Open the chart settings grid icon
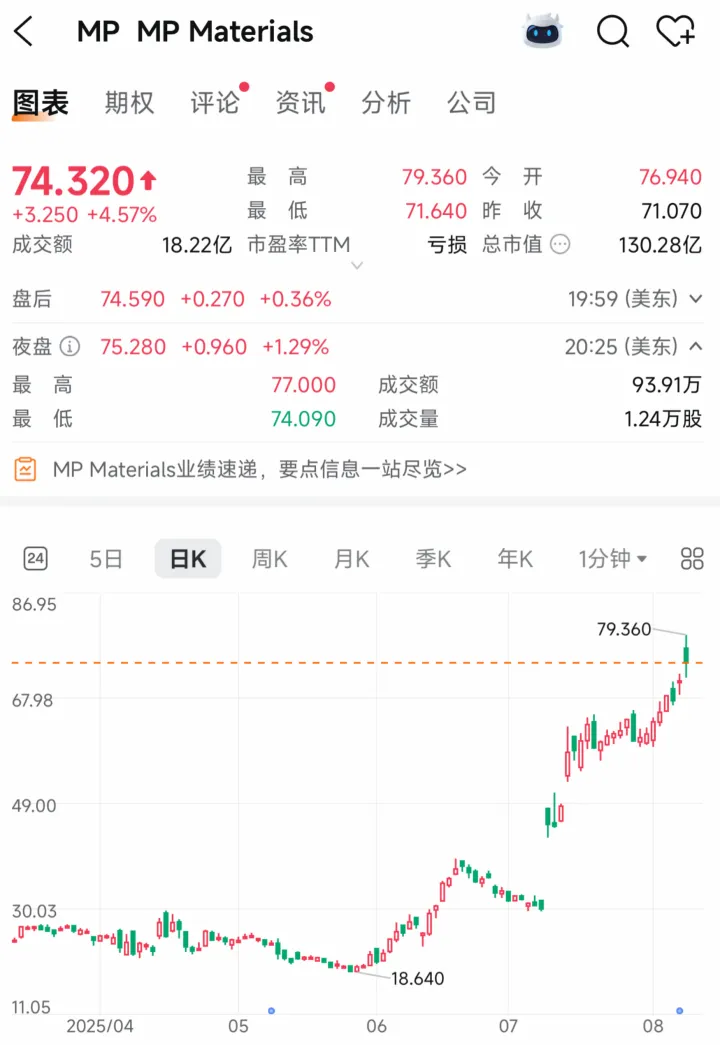 point(692,559)
